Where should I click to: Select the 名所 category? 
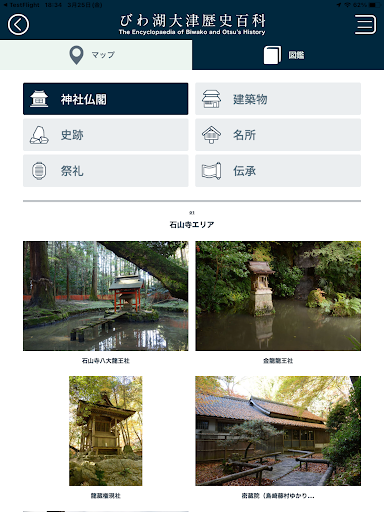tap(278, 135)
